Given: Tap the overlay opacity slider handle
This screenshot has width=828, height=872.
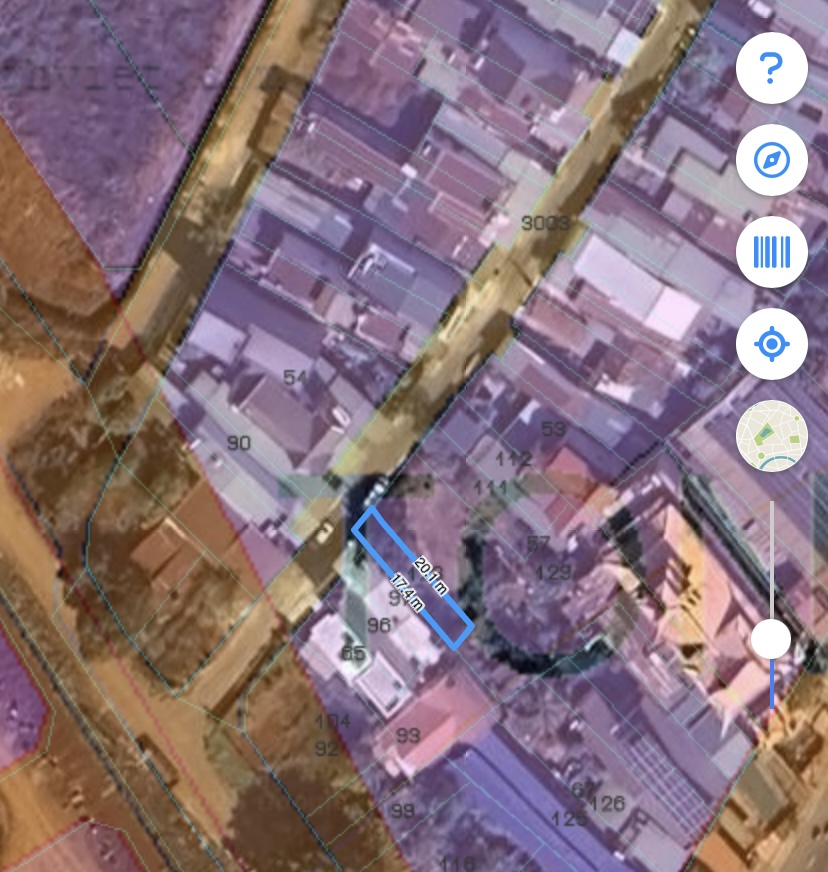Looking at the screenshot, I should (x=771, y=638).
